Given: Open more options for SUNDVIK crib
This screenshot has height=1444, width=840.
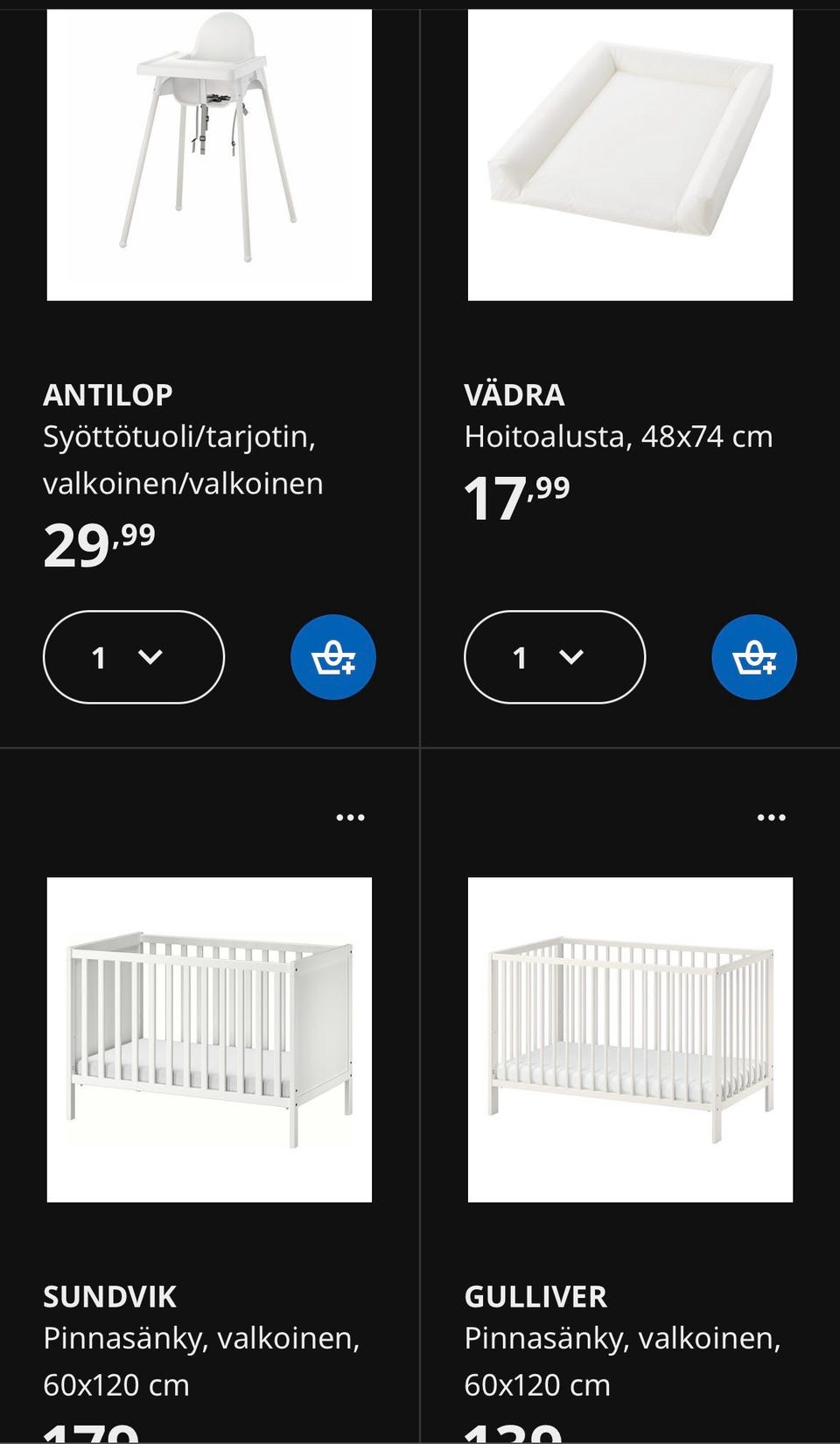Looking at the screenshot, I should click(x=351, y=817).
